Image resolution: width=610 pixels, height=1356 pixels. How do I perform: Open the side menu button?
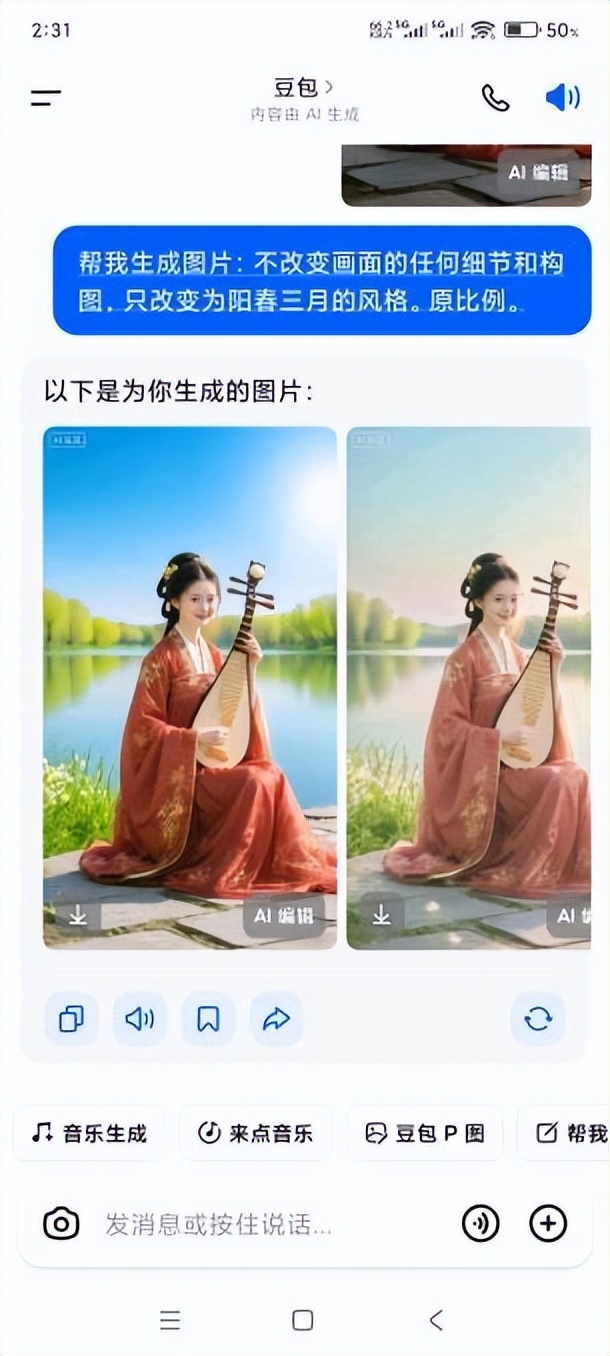click(x=45, y=98)
